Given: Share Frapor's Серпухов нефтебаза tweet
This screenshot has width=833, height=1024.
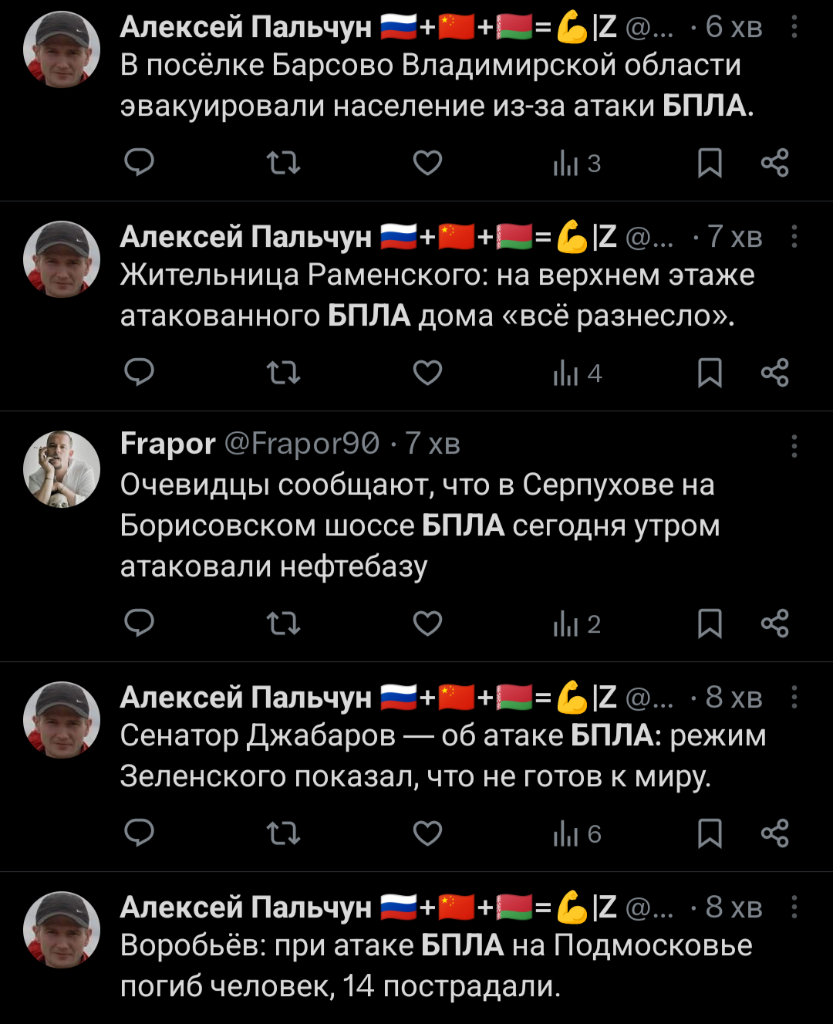Looking at the screenshot, I should pyautogui.click(x=775, y=624).
